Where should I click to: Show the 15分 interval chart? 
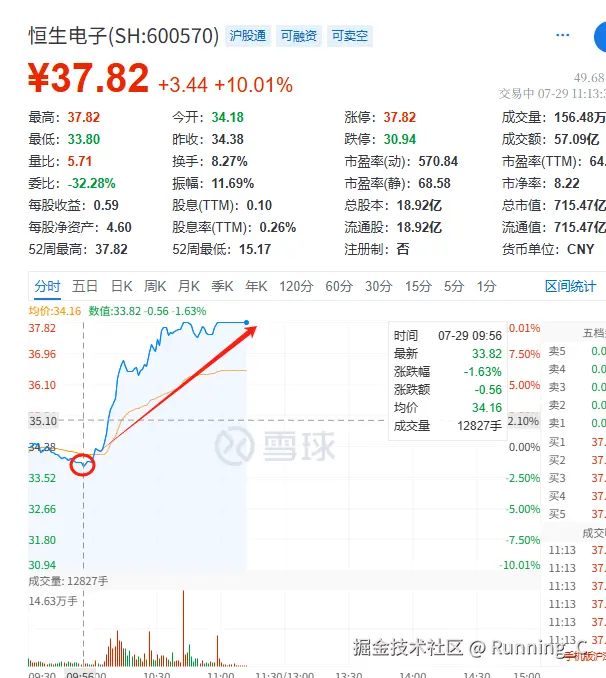418,287
